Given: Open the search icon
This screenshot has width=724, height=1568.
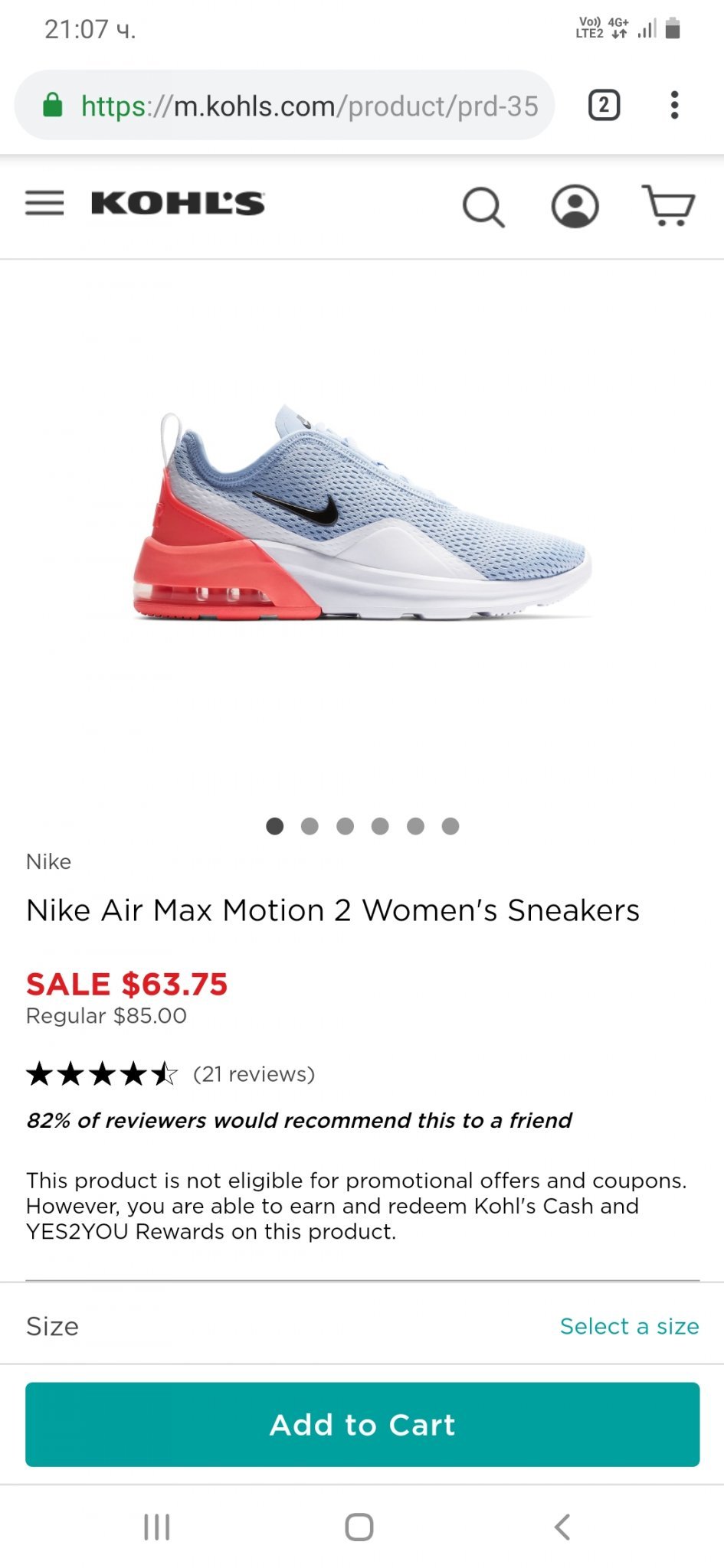Looking at the screenshot, I should 483,207.
